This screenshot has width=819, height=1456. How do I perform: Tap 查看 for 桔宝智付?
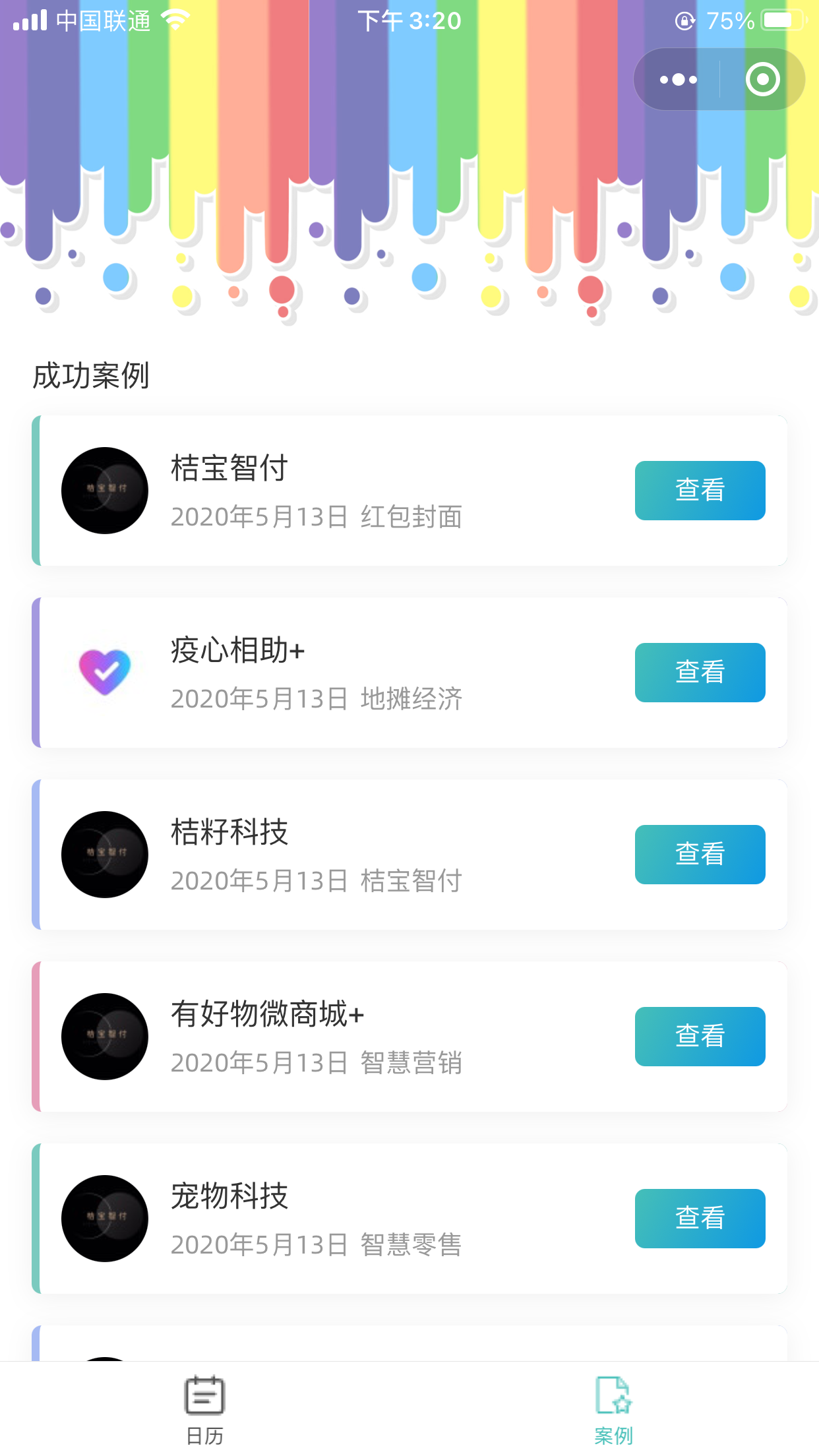[700, 491]
